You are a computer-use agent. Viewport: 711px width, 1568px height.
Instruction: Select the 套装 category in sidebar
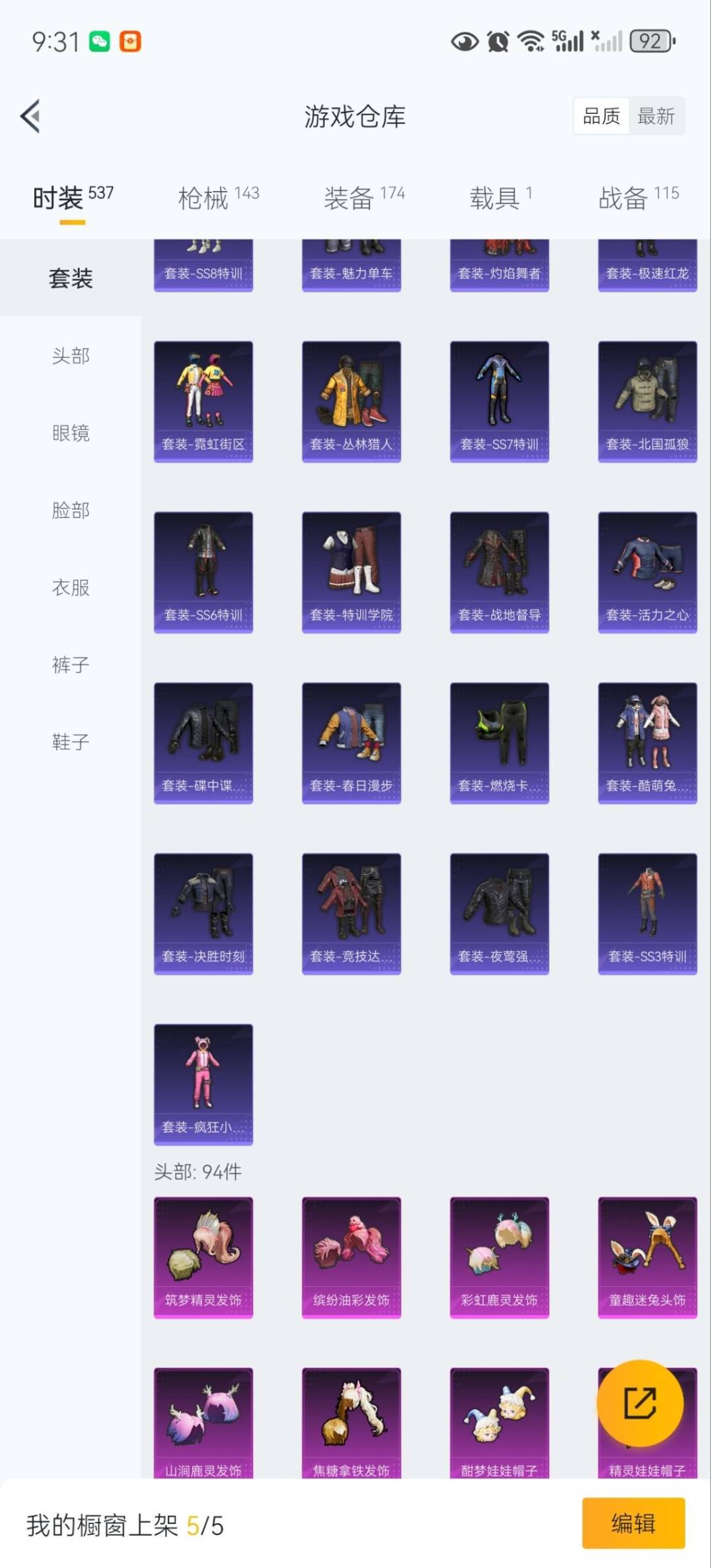(70, 279)
